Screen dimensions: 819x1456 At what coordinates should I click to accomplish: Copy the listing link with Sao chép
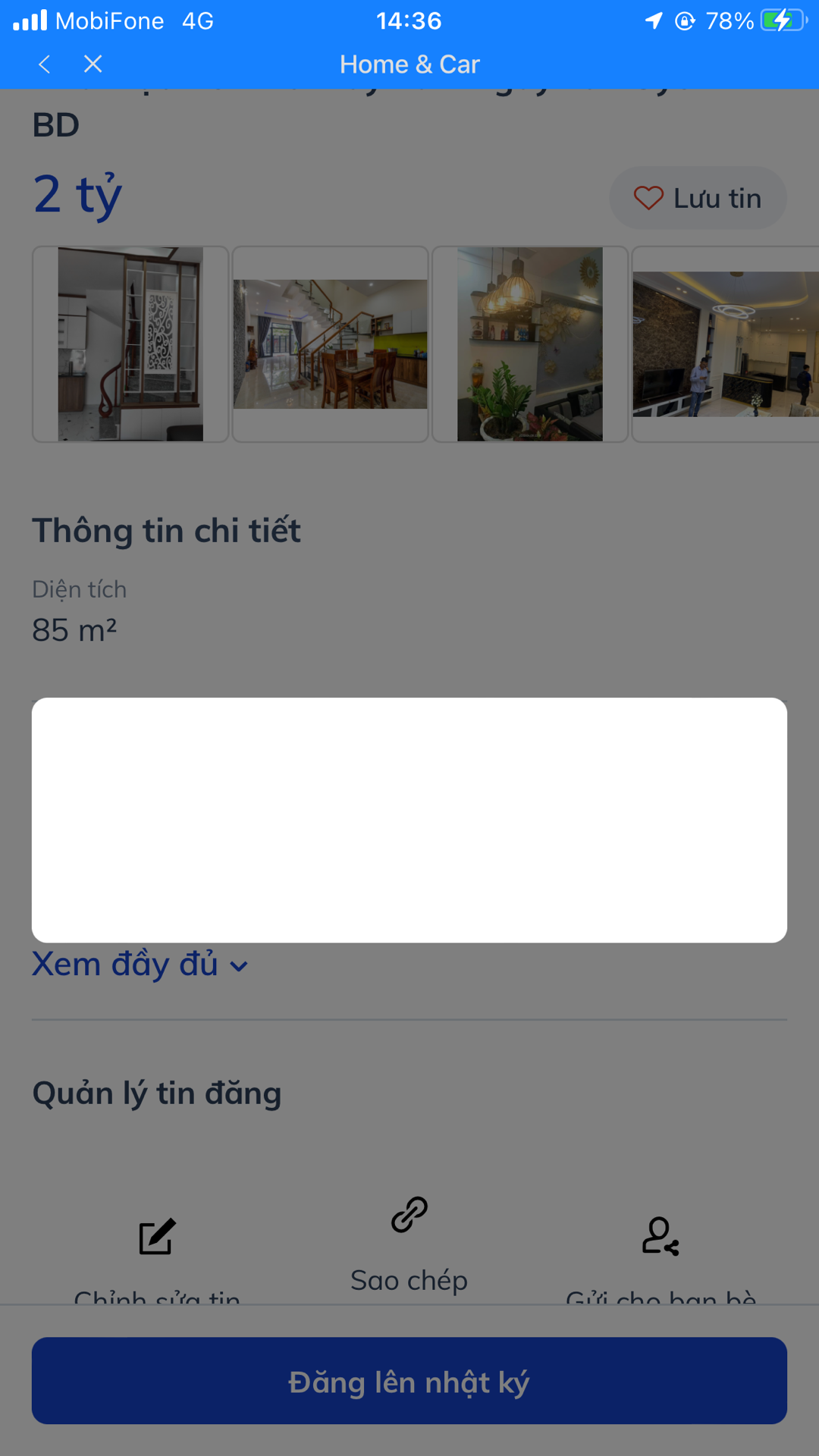click(409, 1245)
